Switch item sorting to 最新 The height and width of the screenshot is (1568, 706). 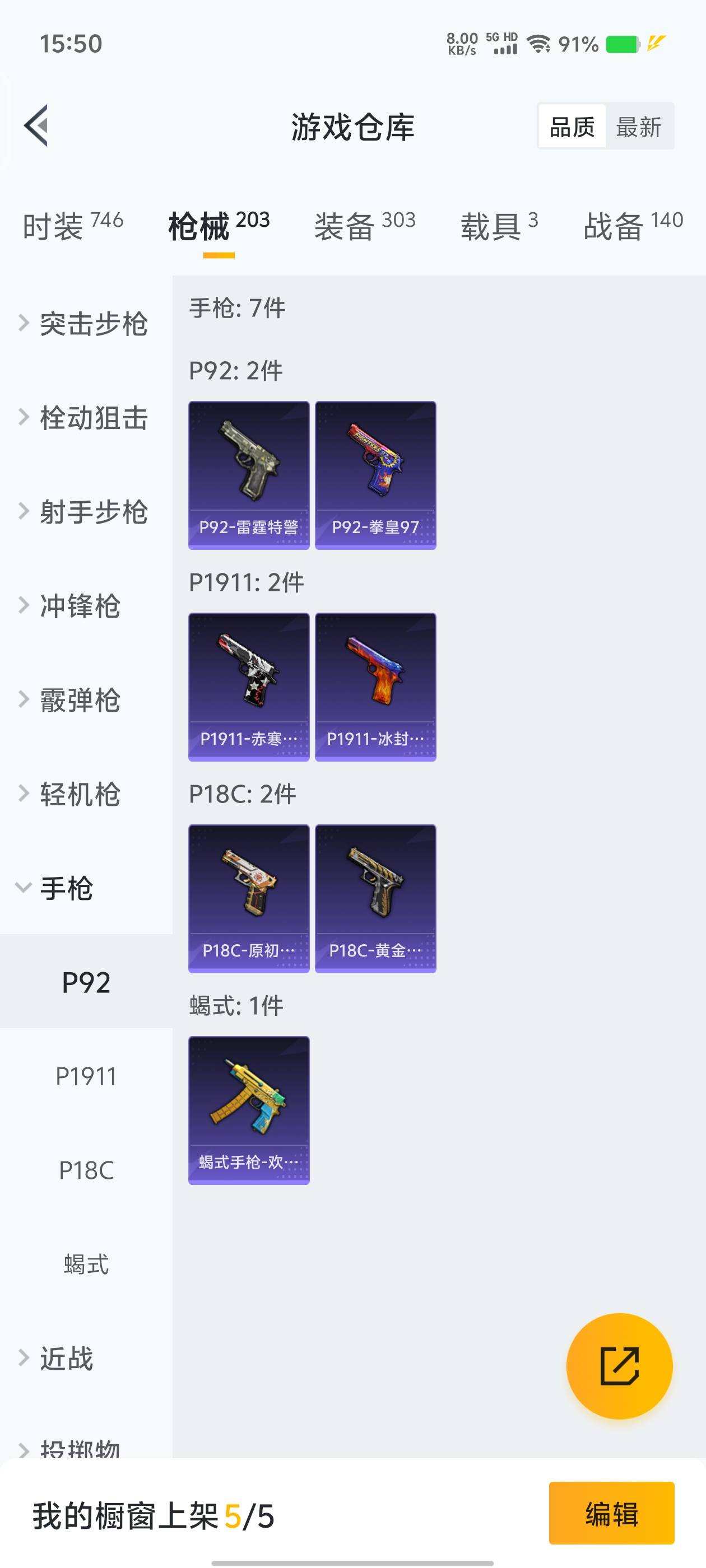(x=640, y=127)
